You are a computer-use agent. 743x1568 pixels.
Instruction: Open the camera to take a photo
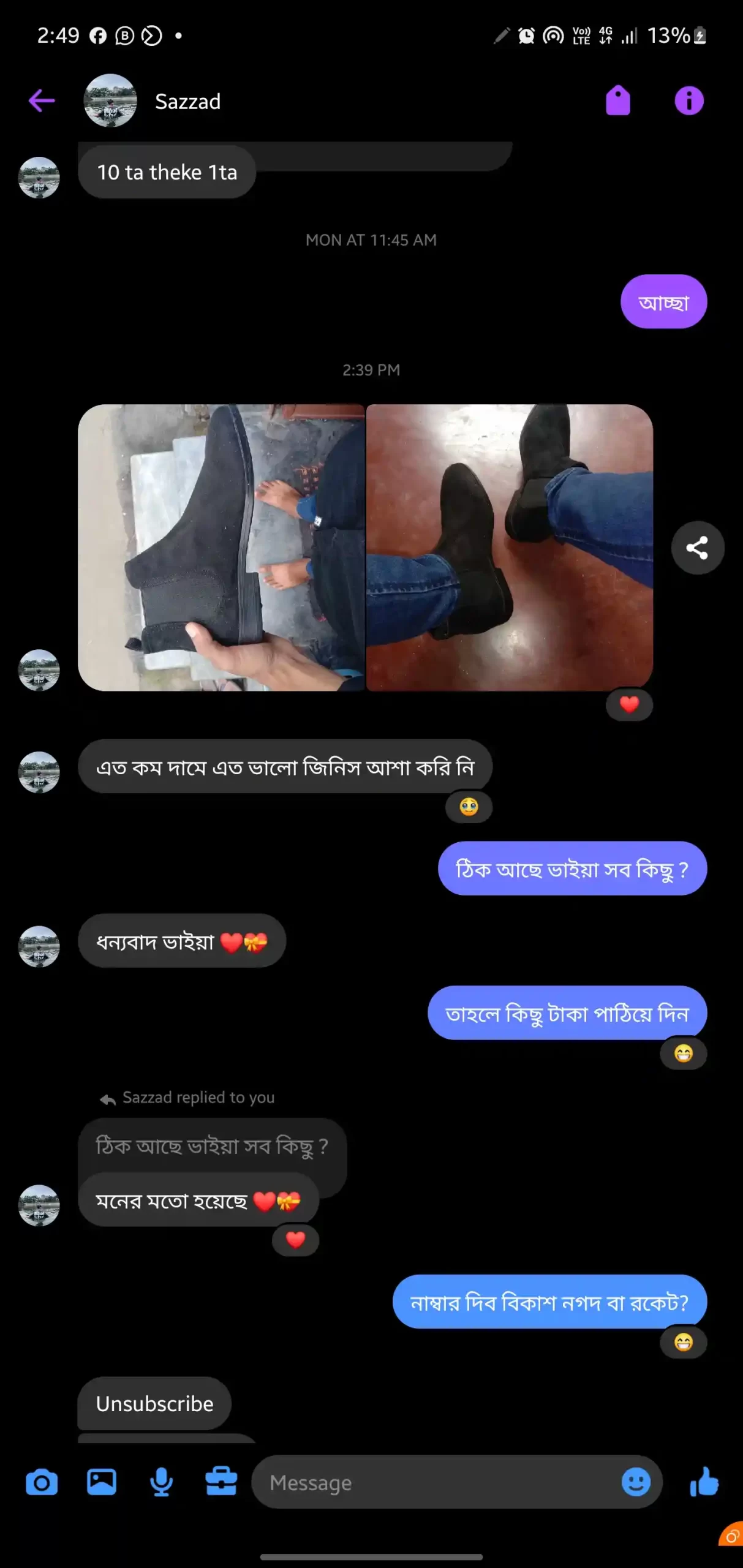(x=42, y=1482)
